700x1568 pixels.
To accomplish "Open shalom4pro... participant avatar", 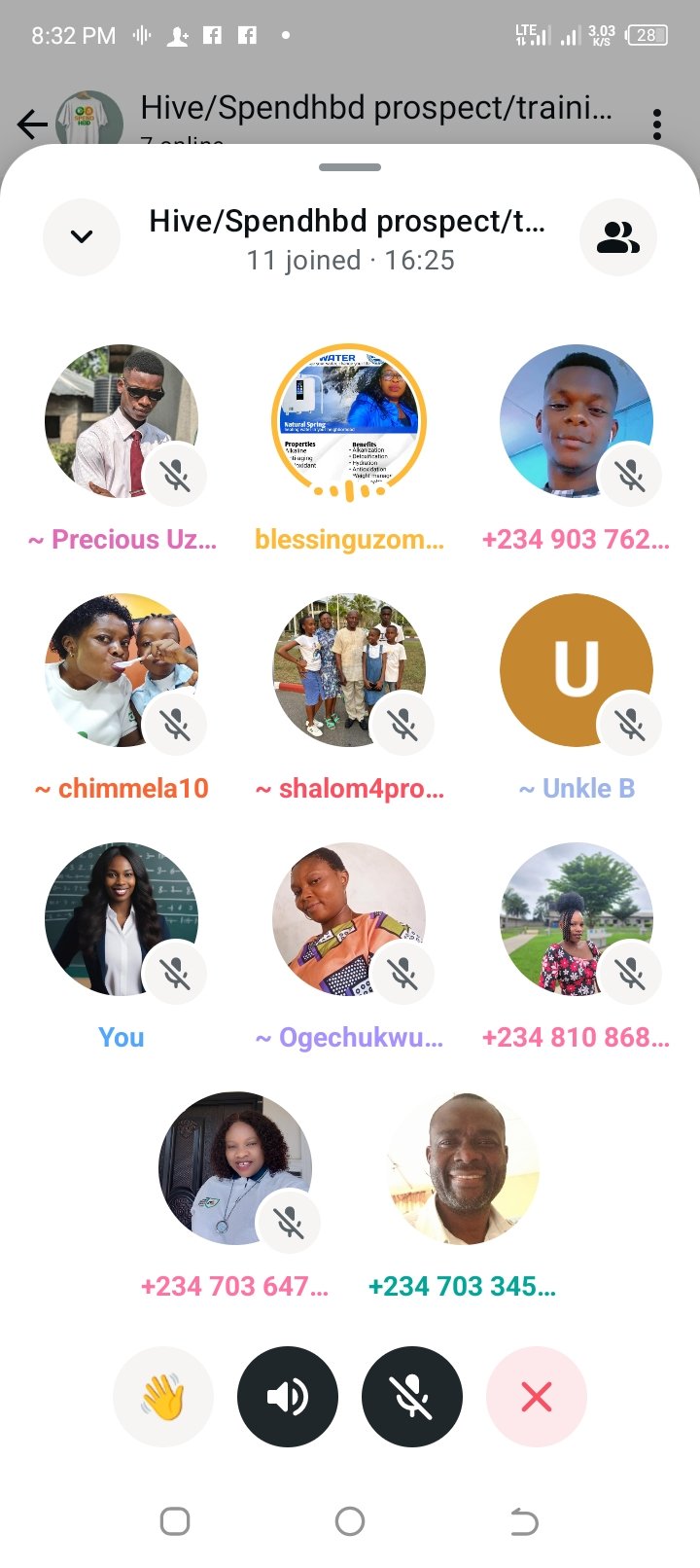I will point(349,670).
